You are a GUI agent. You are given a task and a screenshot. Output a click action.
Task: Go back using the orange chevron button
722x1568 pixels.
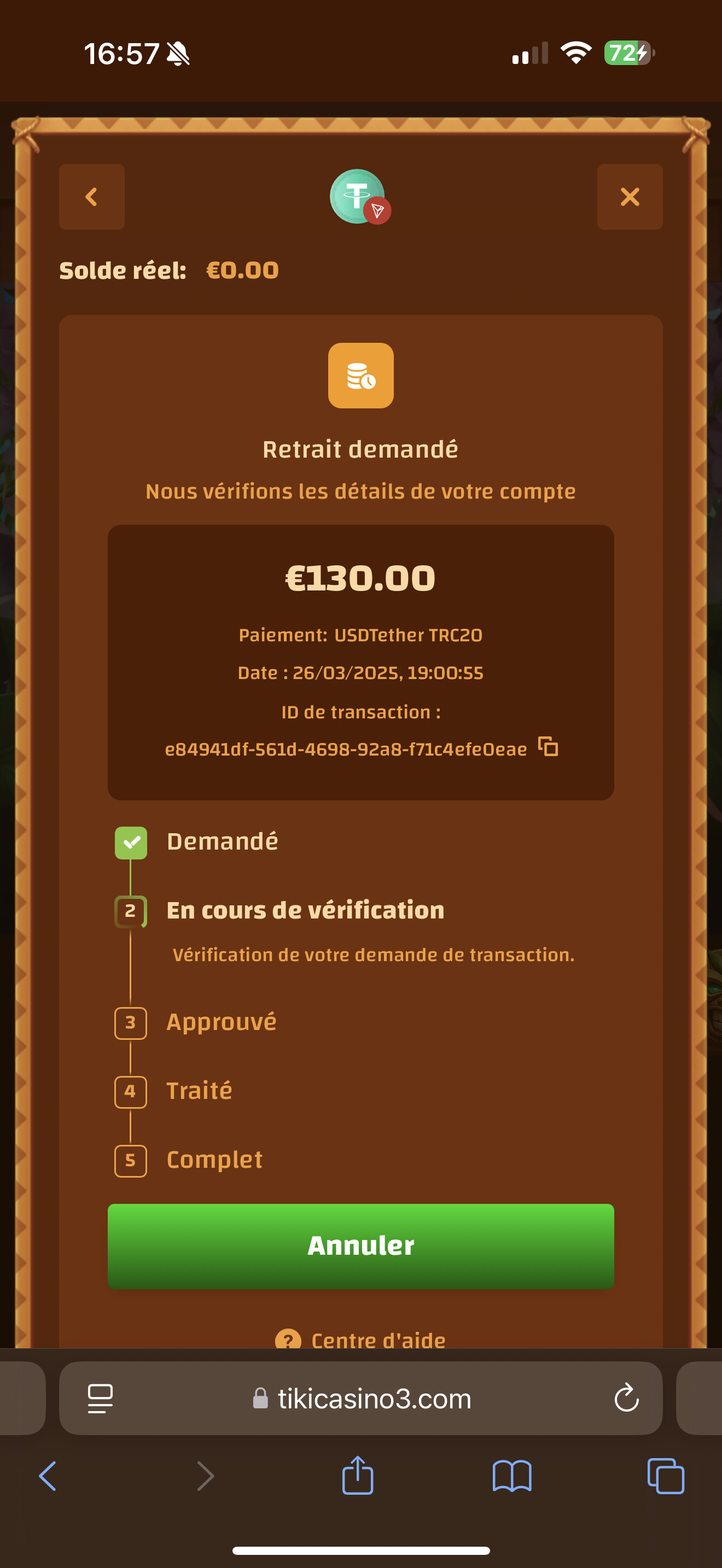[91, 197]
